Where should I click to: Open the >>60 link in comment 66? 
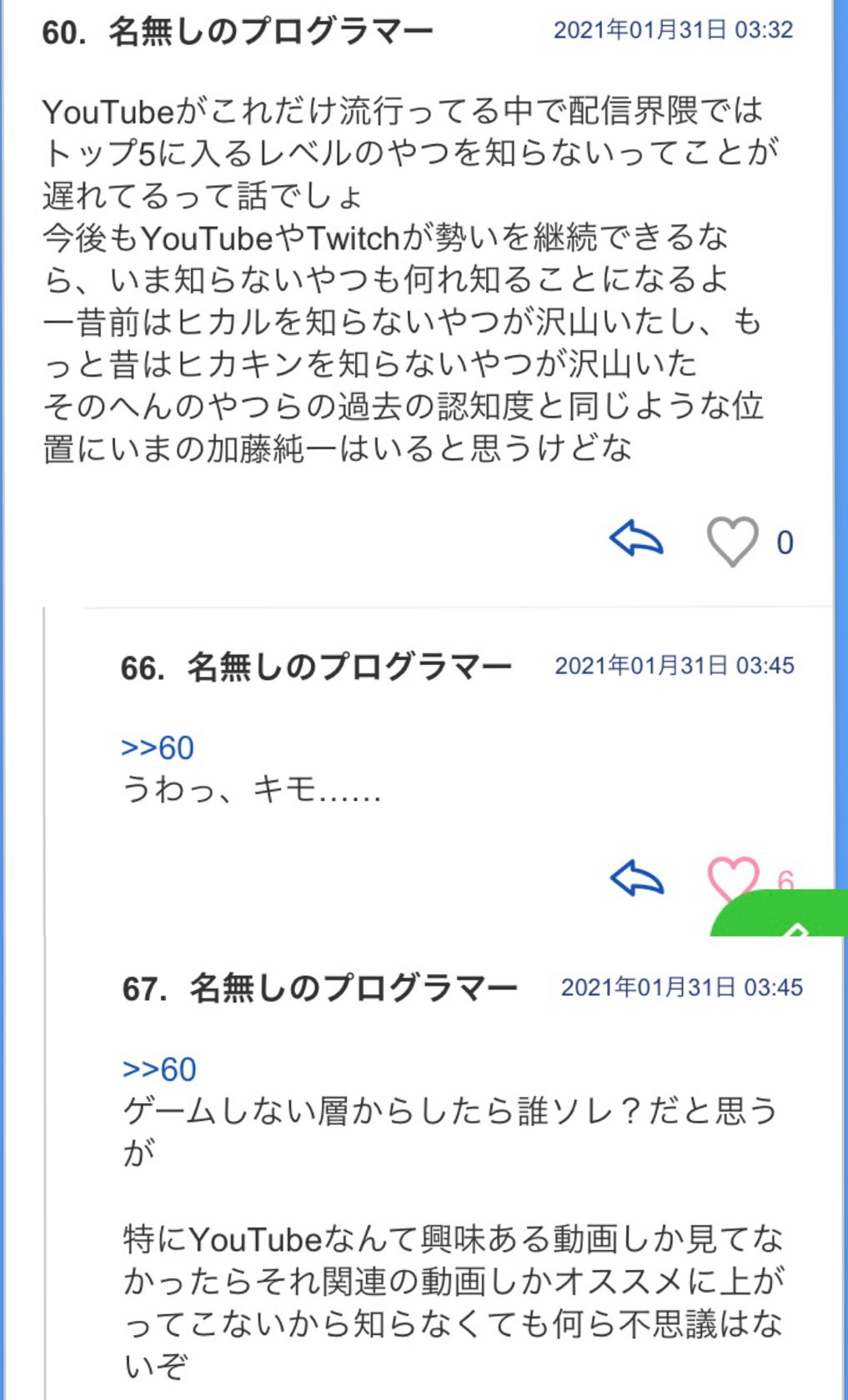click(x=158, y=747)
